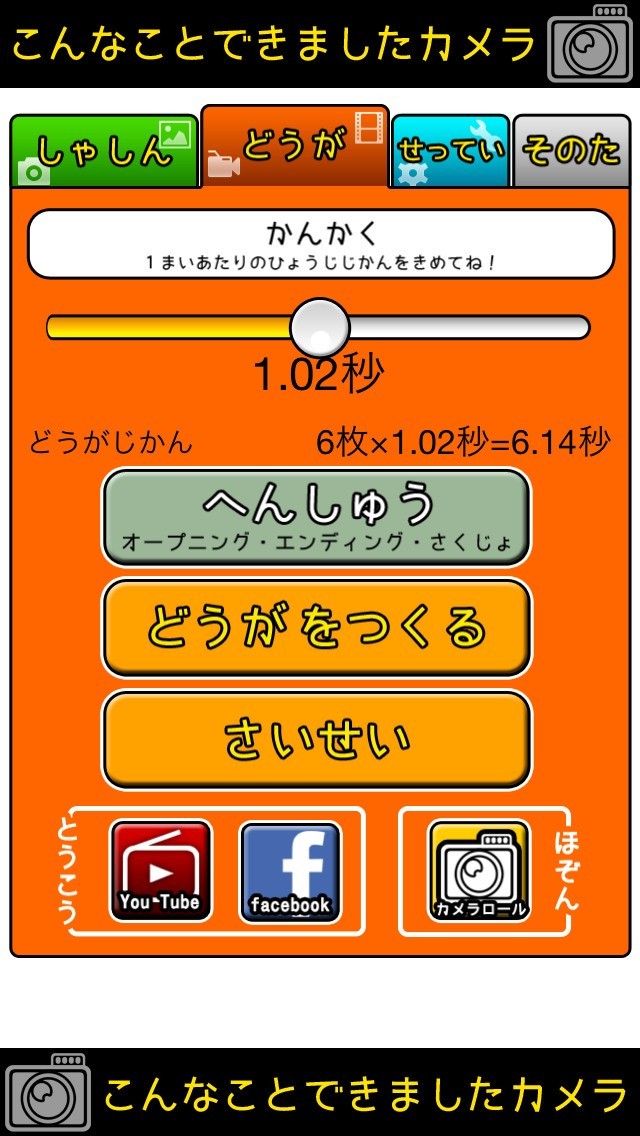640x1136 pixels.
Task: Select the どうが tab
Action: pyautogui.click(x=294, y=147)
